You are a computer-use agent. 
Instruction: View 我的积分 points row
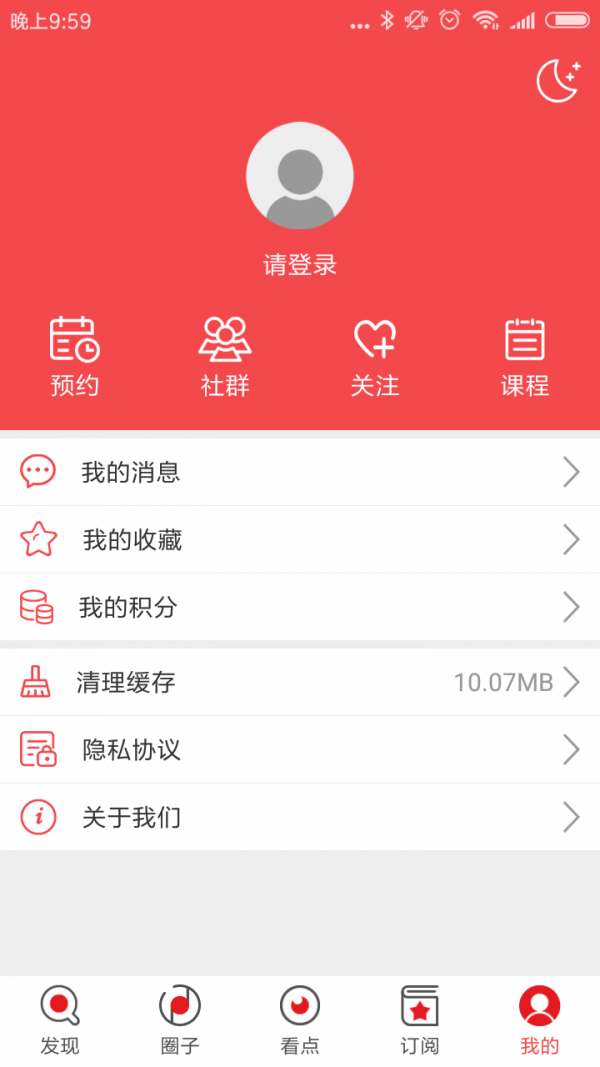pos(300,607)
